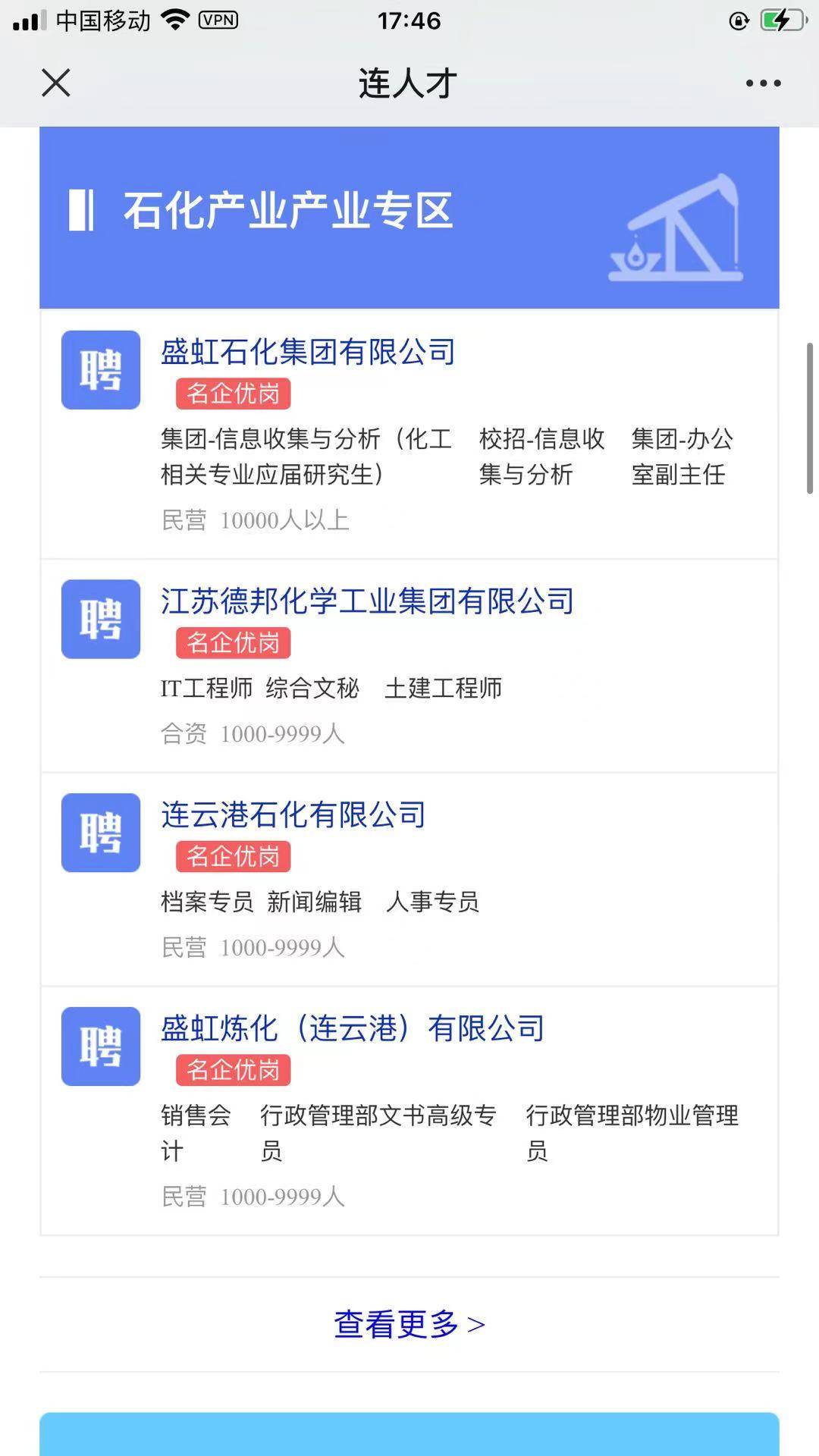Viewport: 819px width, 1456px height.
Task: Open 盛虹石化集团有限公司 company listing
Action: coord(308,352)
